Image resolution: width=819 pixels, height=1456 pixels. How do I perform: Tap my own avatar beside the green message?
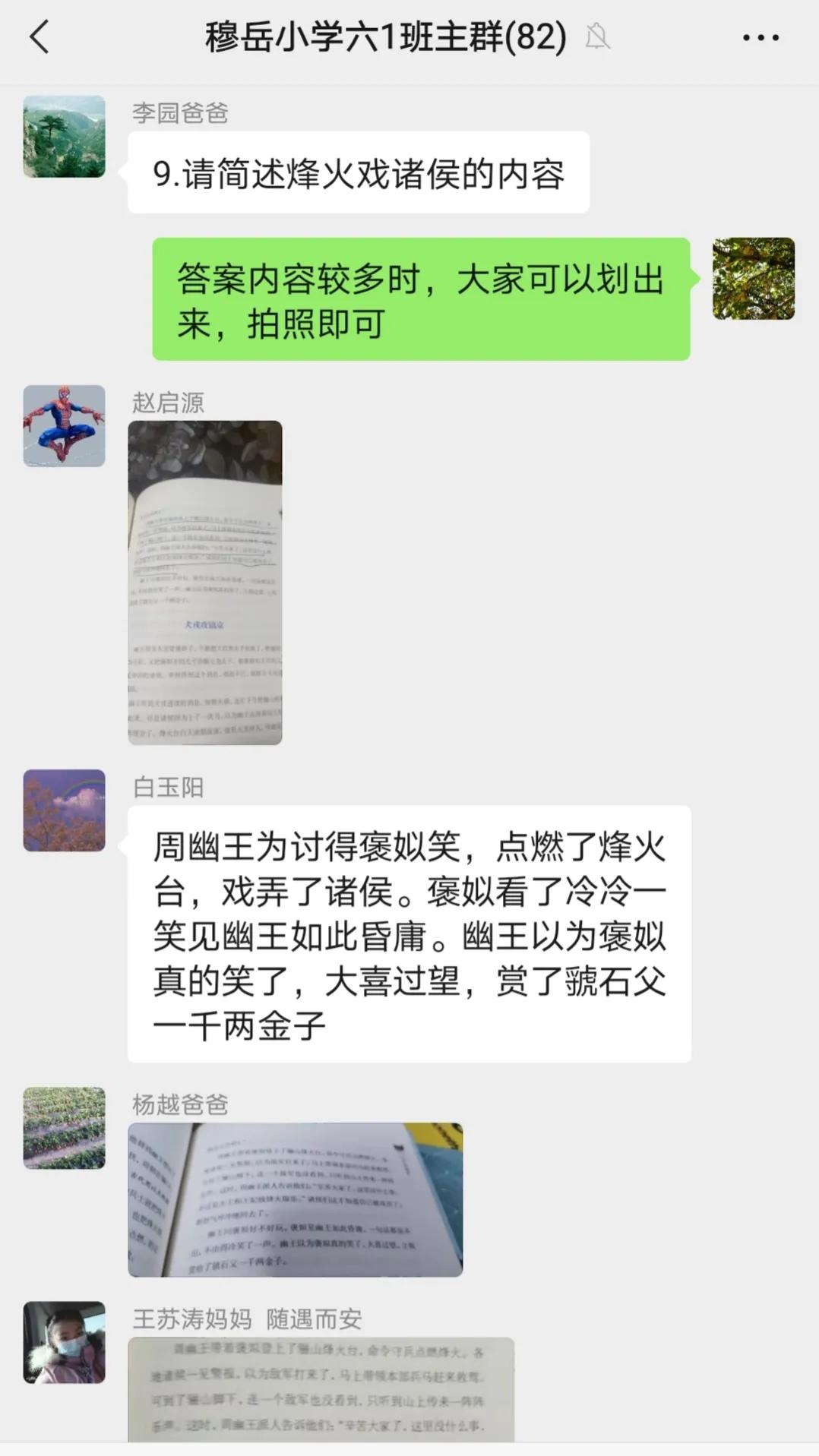click(x=754, y=279)
